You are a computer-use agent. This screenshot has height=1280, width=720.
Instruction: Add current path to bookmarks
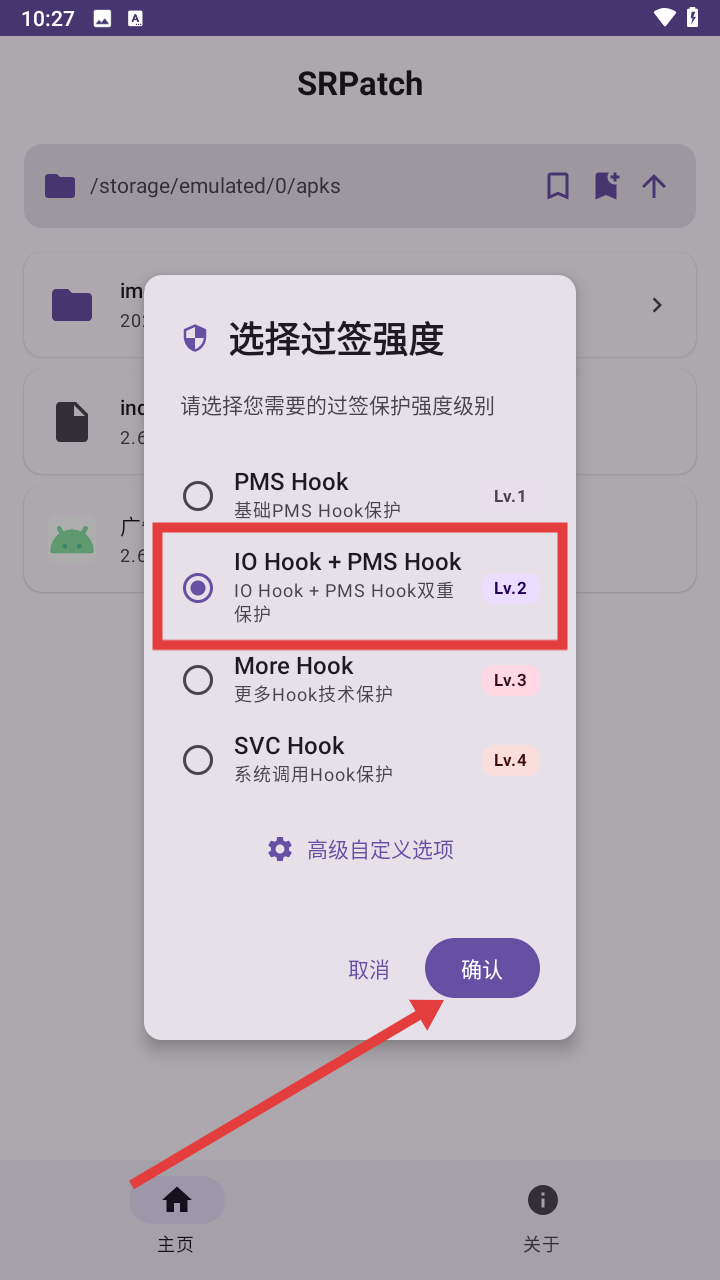pyautogui.click(x=606, y=186)
